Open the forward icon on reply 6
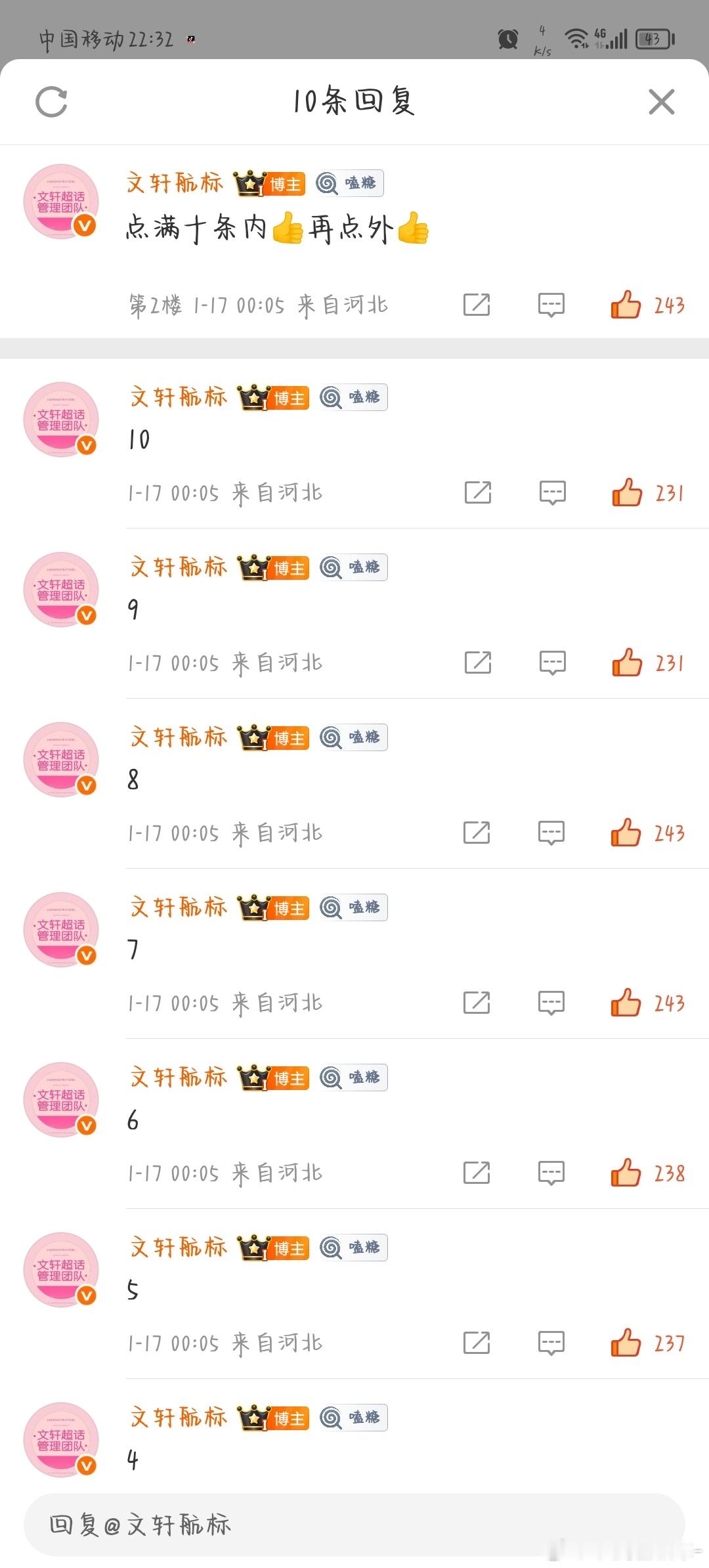This screenshot has height=1568, width=709. tap(477, 1173)
